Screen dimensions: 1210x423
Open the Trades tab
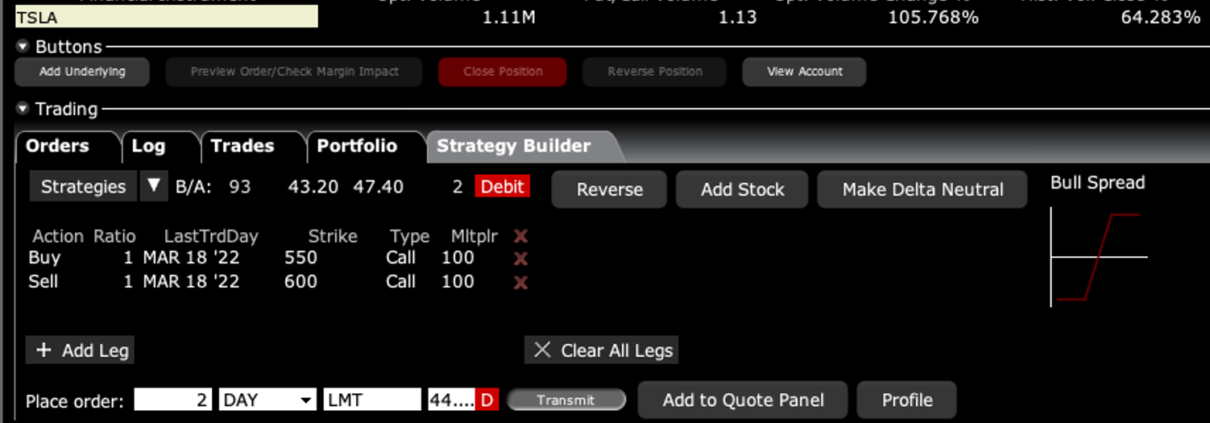[242, 146]
